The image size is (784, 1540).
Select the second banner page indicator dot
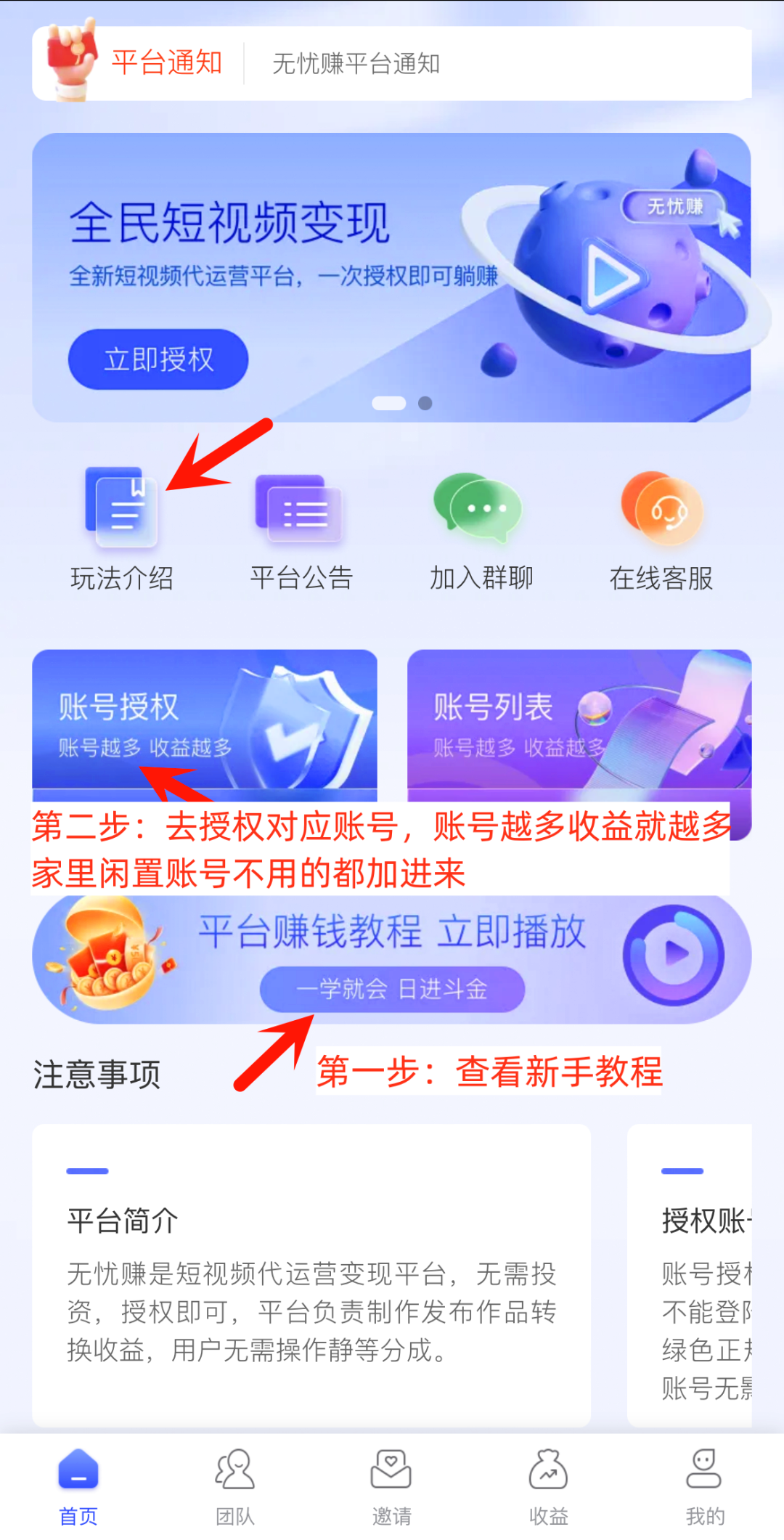(x=425, y=403)
